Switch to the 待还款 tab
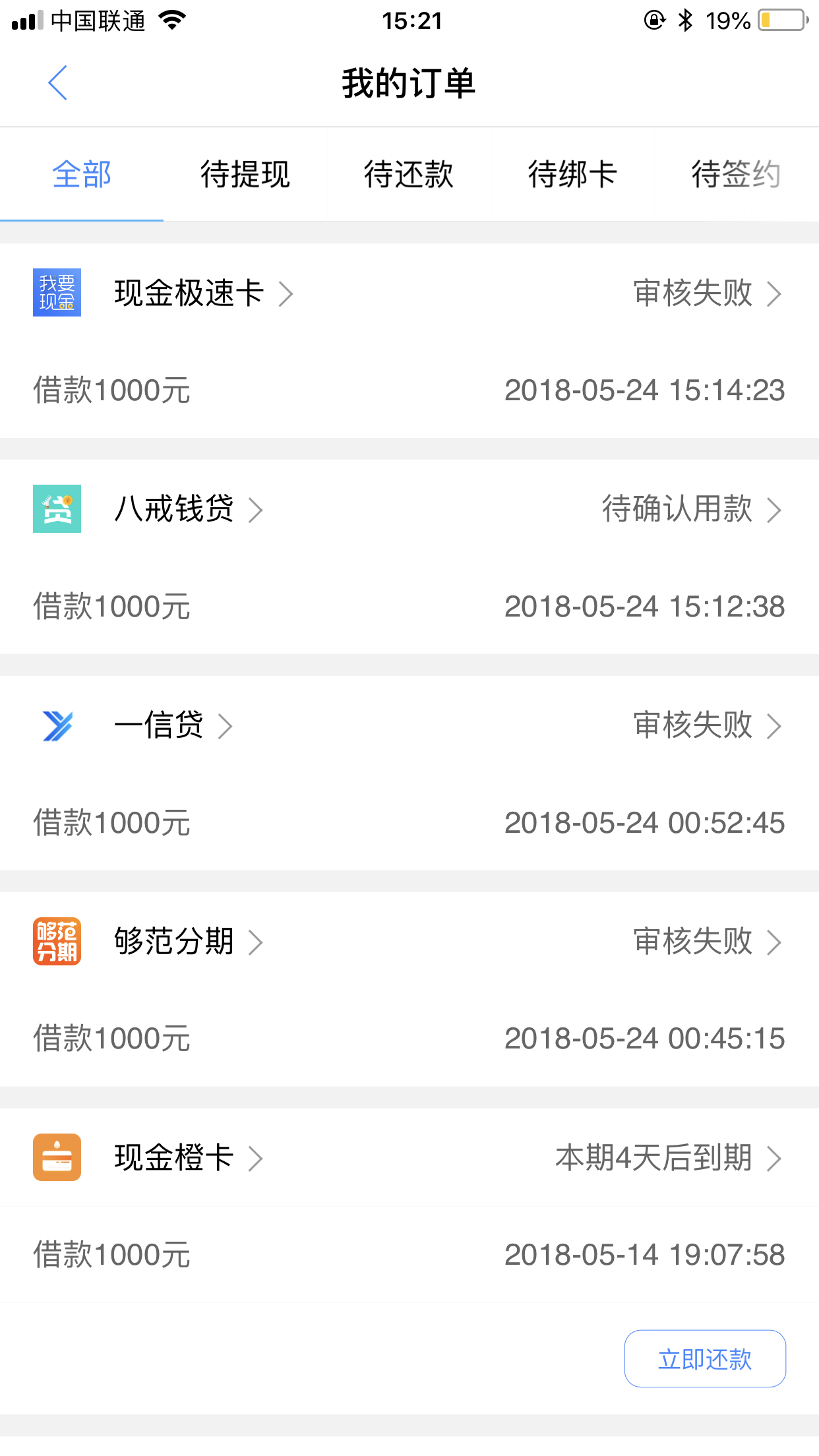 (x=409, y=175)
